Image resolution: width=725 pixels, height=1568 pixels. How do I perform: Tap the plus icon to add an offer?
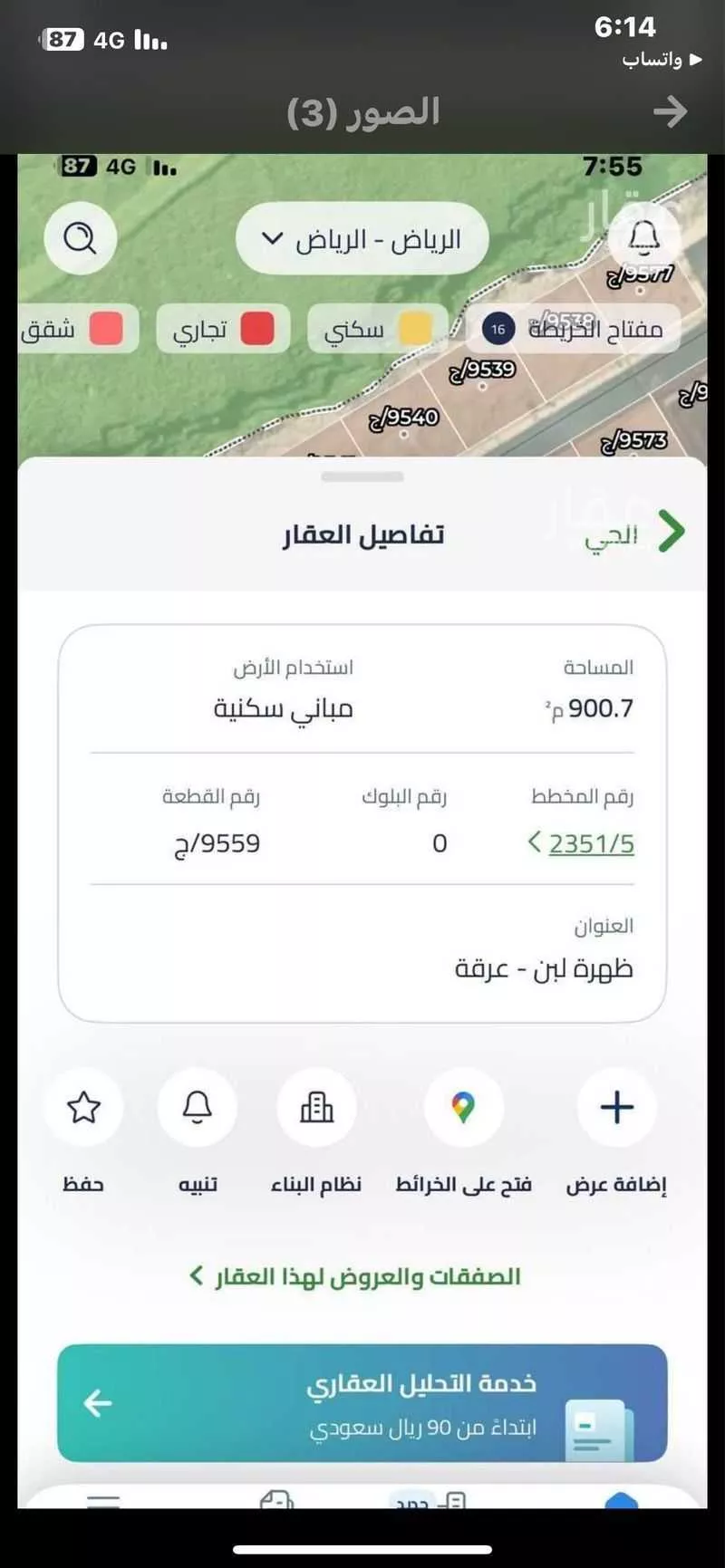click(616, 1107)
